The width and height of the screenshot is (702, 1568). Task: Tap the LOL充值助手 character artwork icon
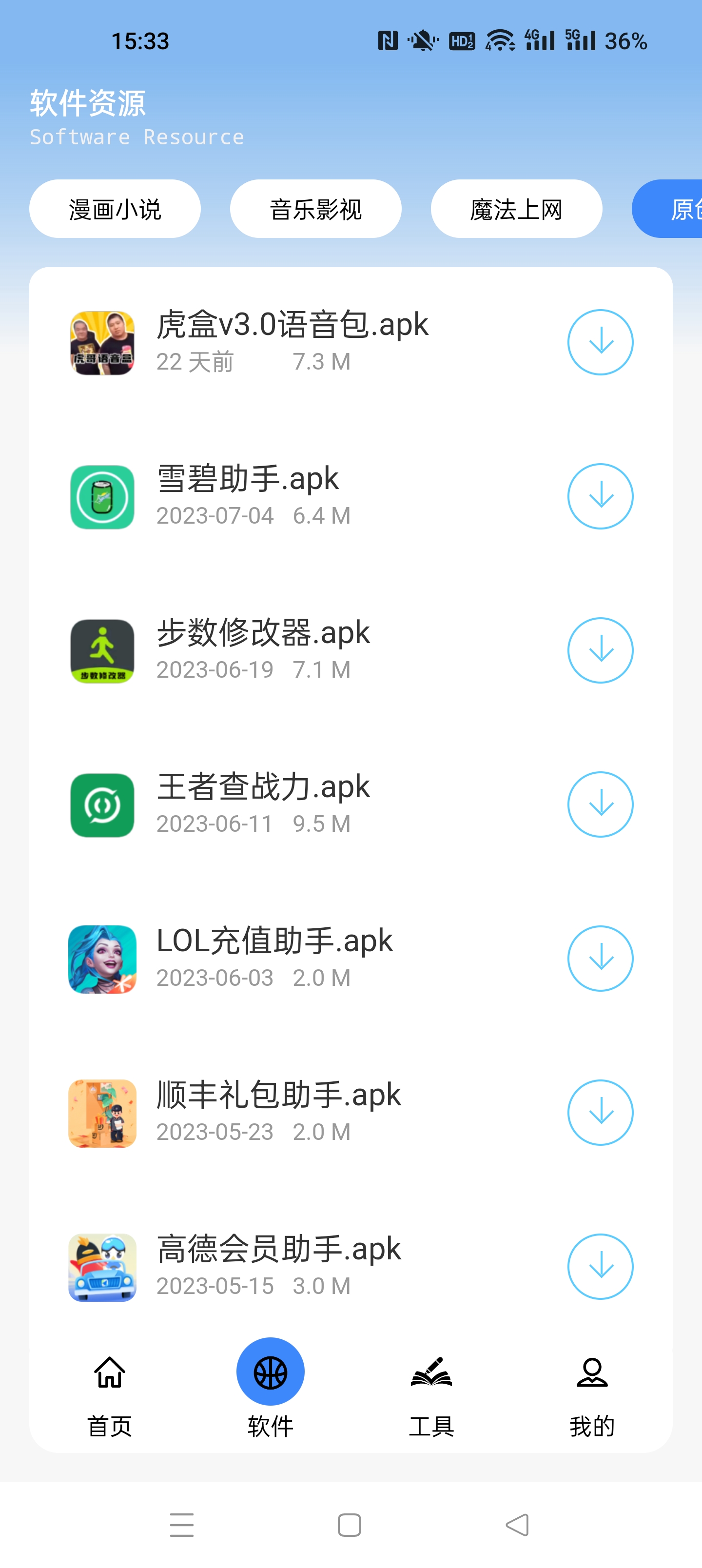click(102, 959)
